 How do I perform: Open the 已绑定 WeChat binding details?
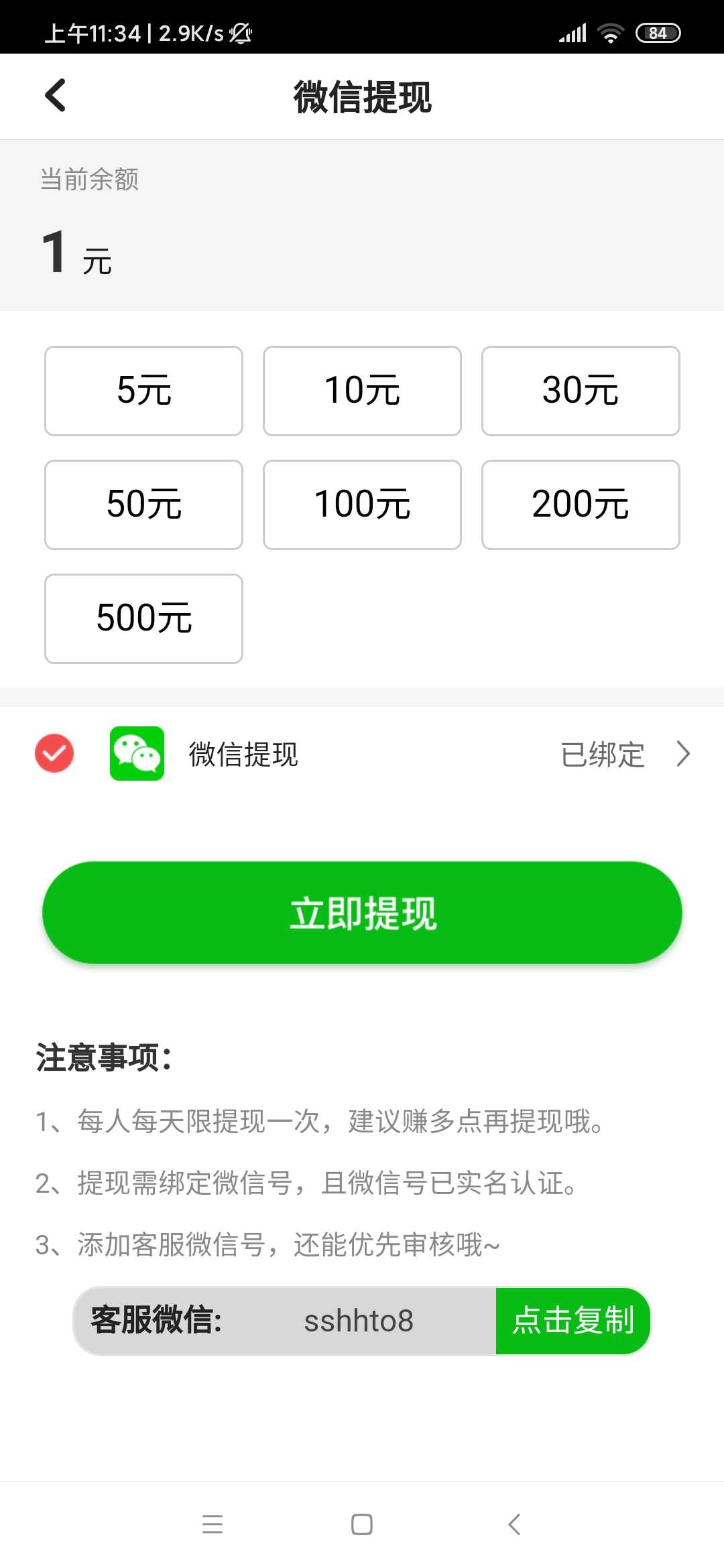tap(625, 754)
